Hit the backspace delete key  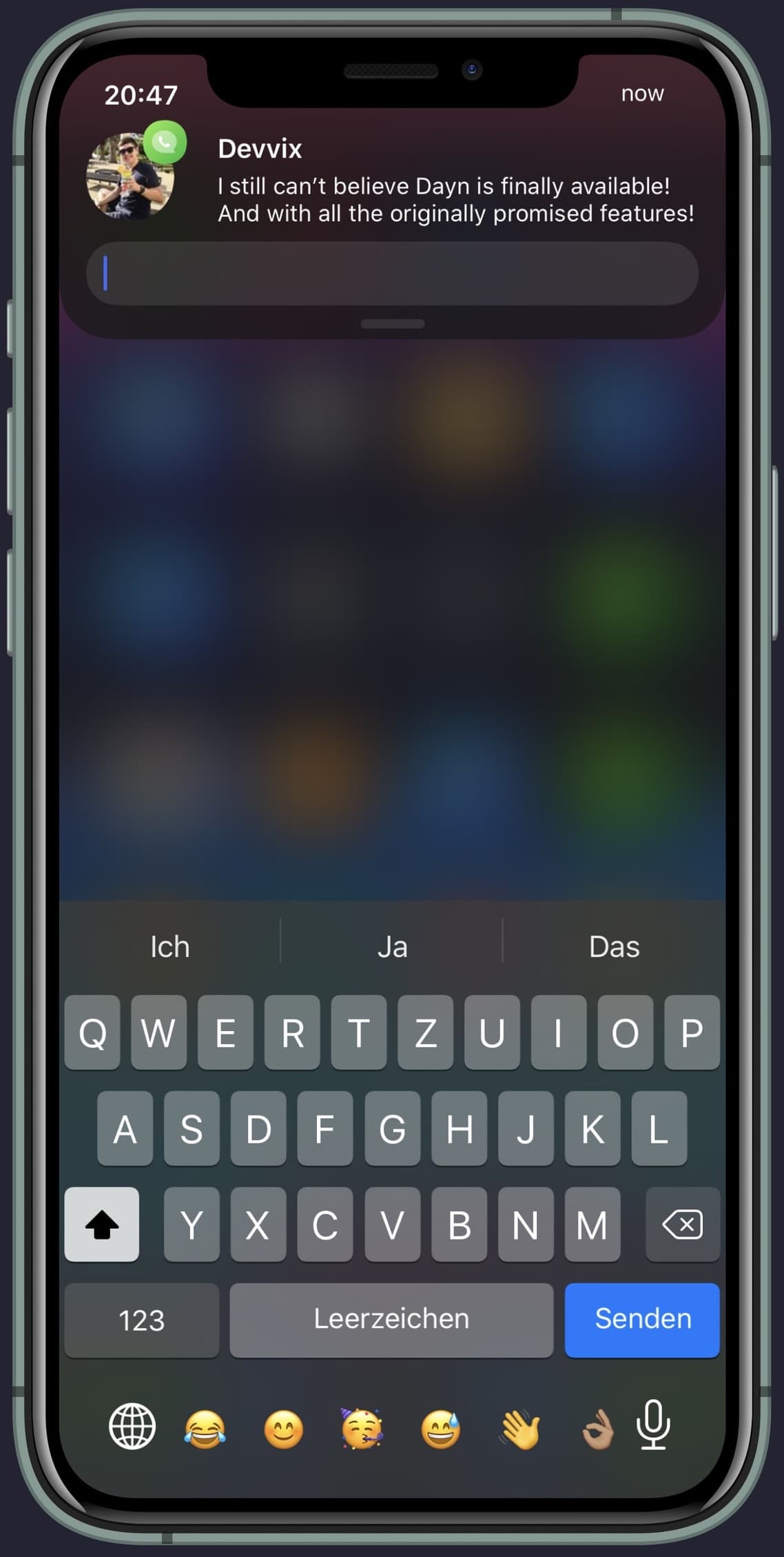coord(682,1225)
